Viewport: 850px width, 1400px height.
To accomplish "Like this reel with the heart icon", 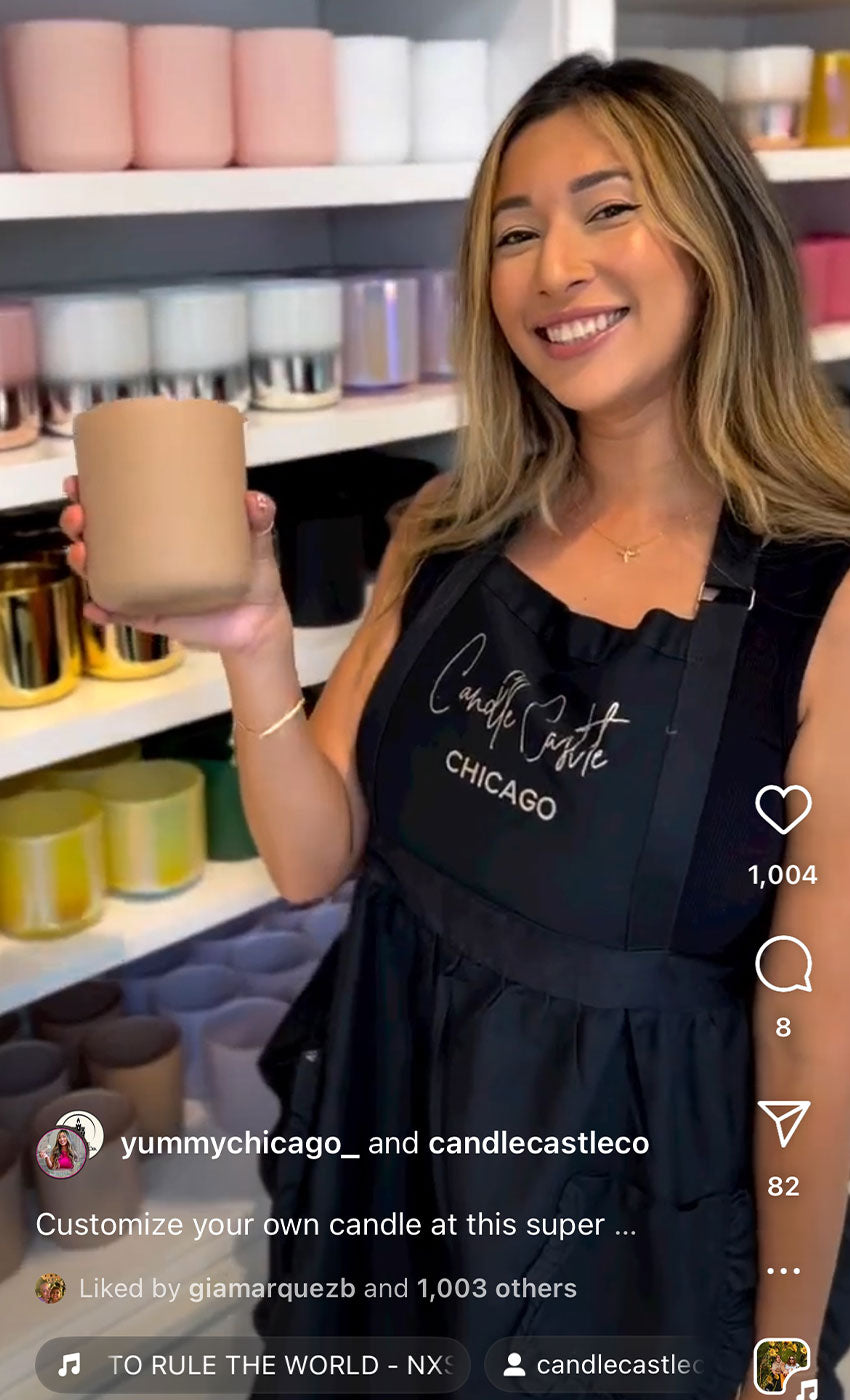I will point(783,809).
